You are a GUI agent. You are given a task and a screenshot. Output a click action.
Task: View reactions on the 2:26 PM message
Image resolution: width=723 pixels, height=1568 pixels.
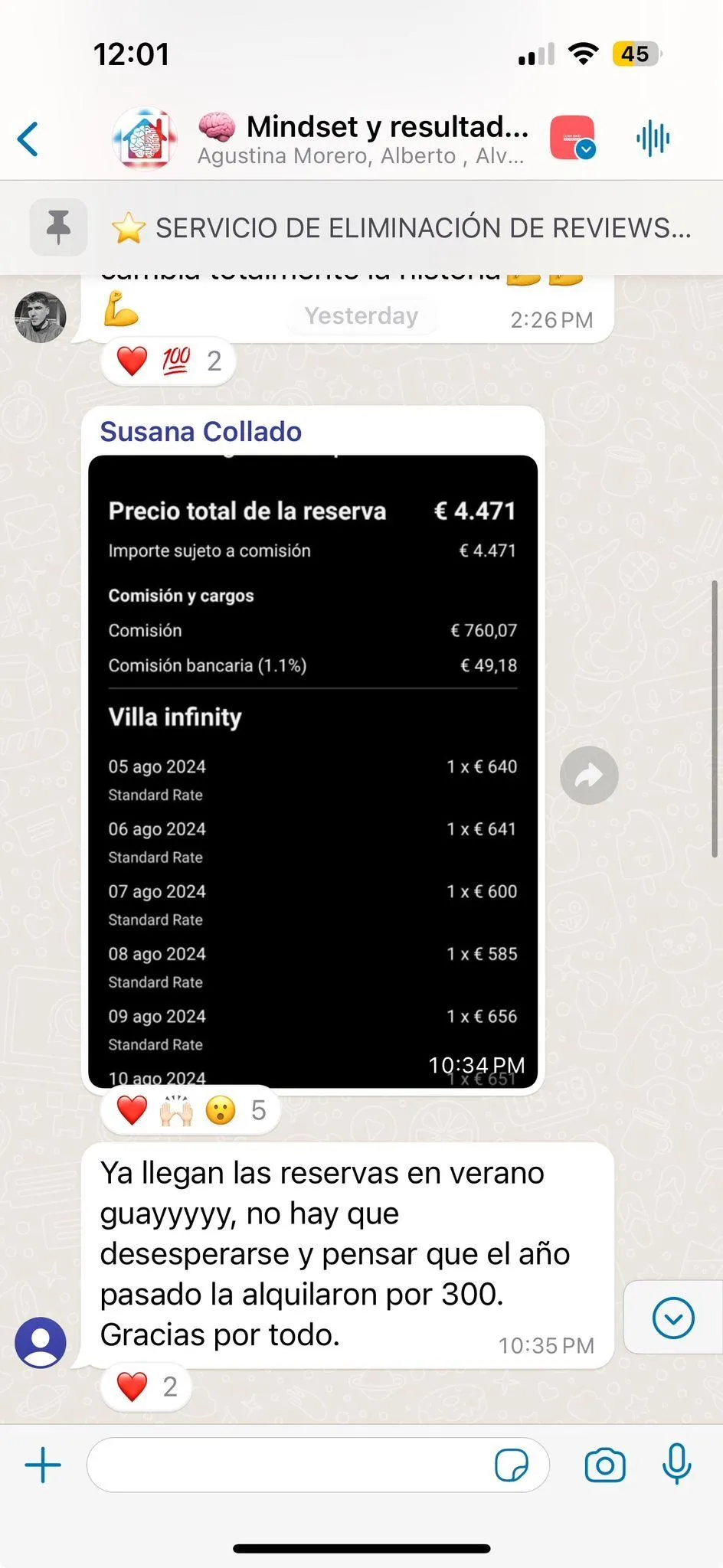coord(167,361)
